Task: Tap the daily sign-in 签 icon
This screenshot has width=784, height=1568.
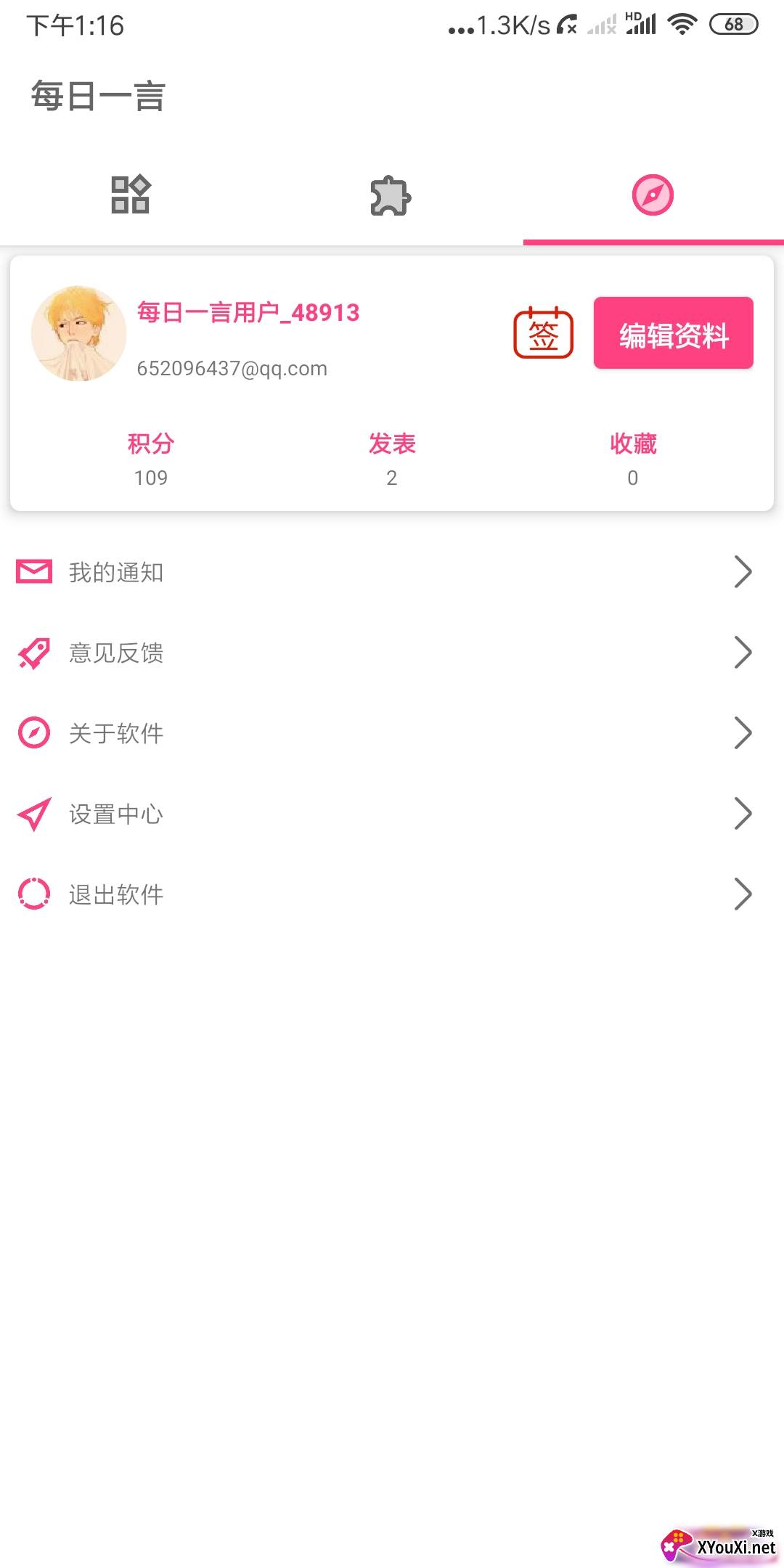Action: (544, 334)
